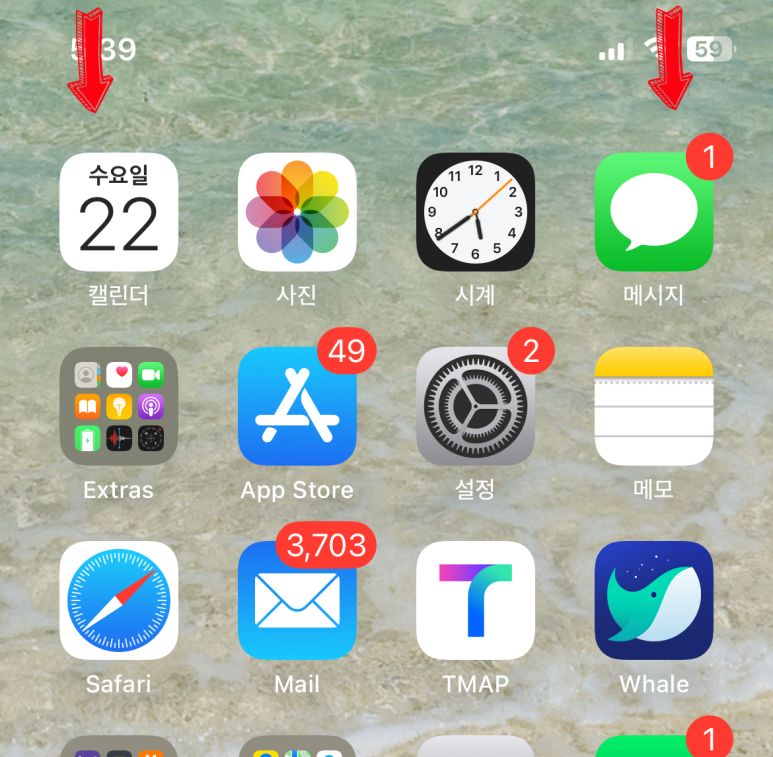This screenshot has width=773, height=757.
Task: Open 메시지 messages app
Action: (653, 212)
